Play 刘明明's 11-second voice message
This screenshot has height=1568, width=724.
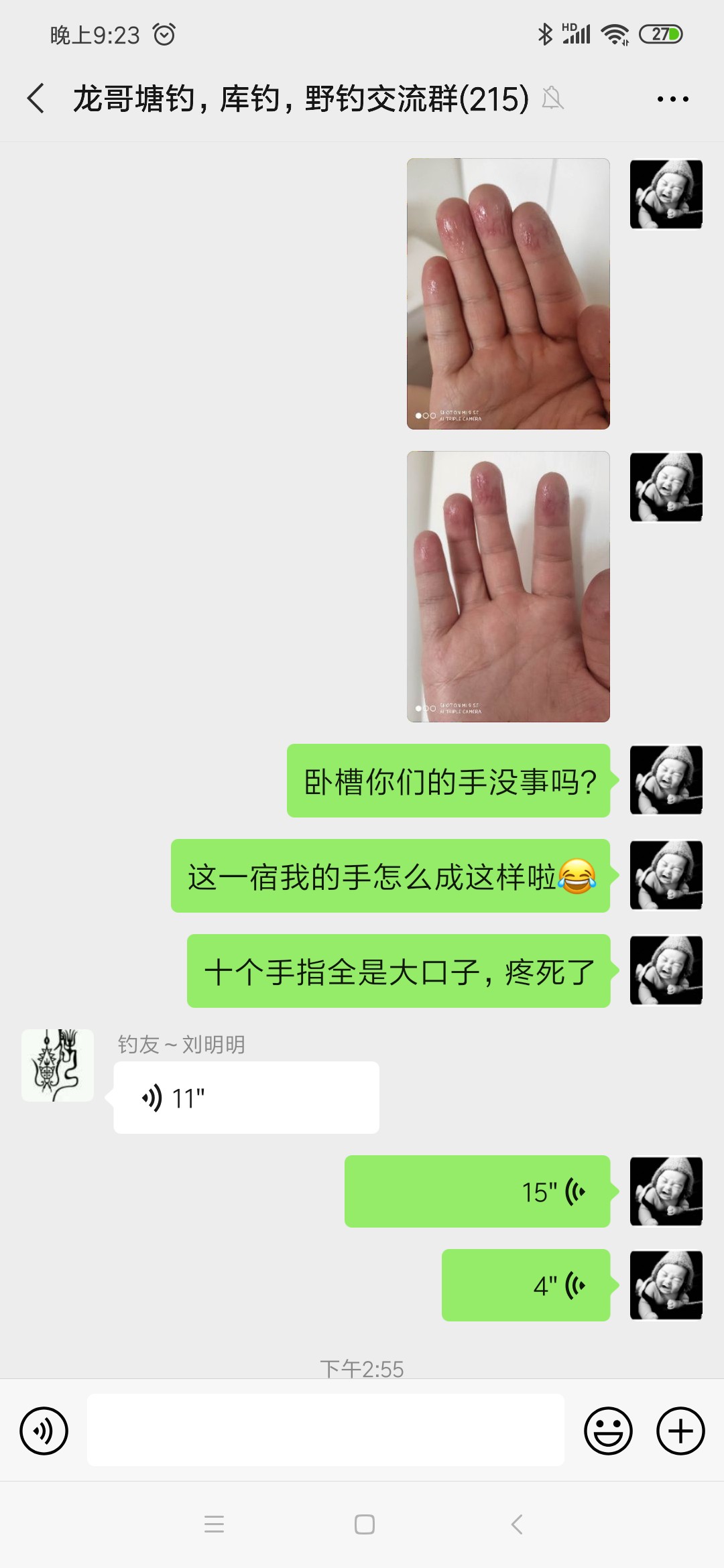tap(246, 1098)
